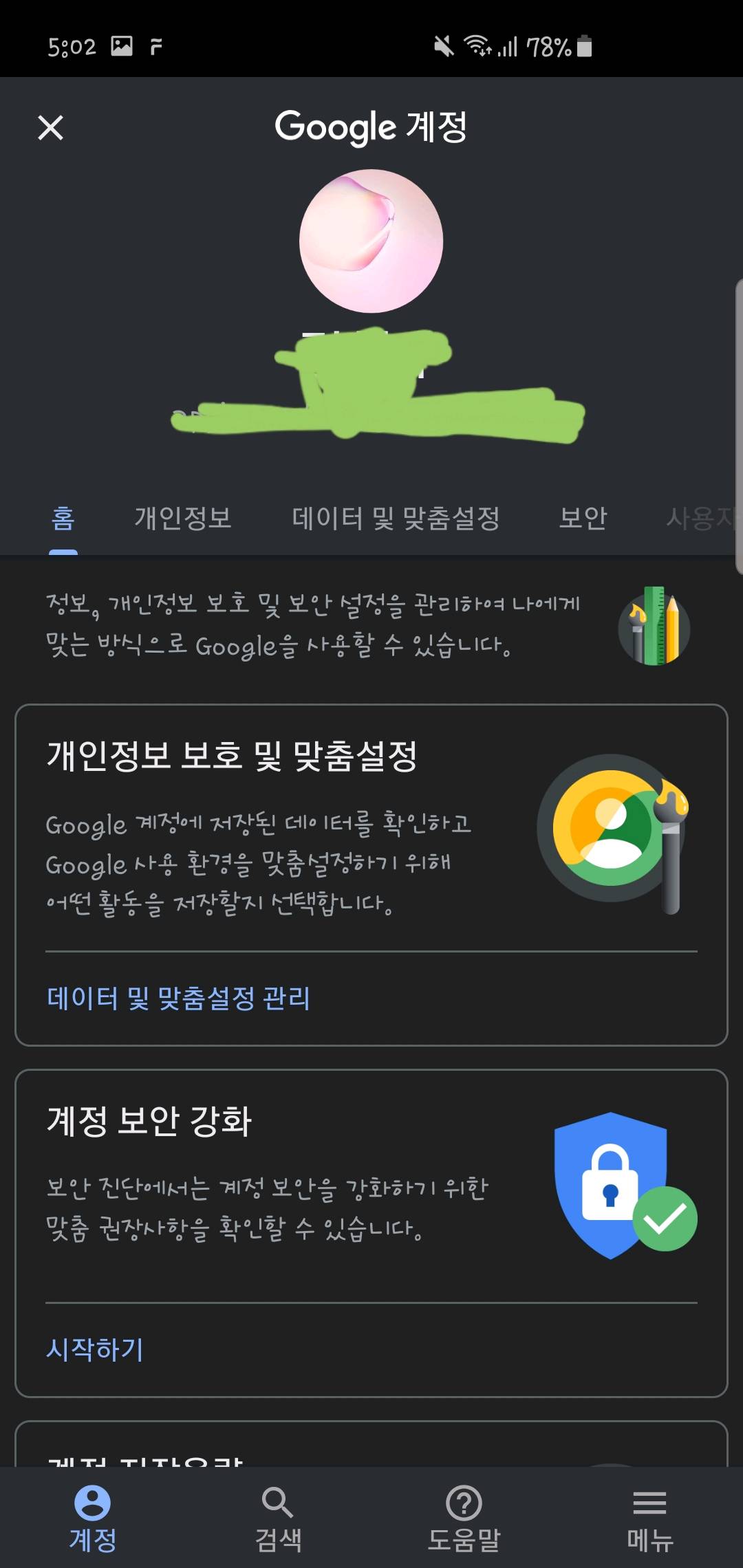
Task: Close the Google 계정 screen
Action: pos(52,128)
